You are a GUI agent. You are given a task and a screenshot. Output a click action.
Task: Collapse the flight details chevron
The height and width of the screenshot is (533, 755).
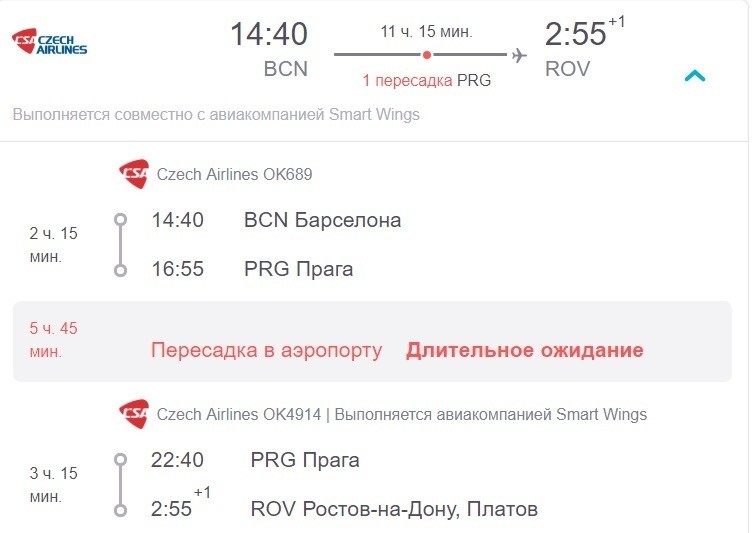695,75
